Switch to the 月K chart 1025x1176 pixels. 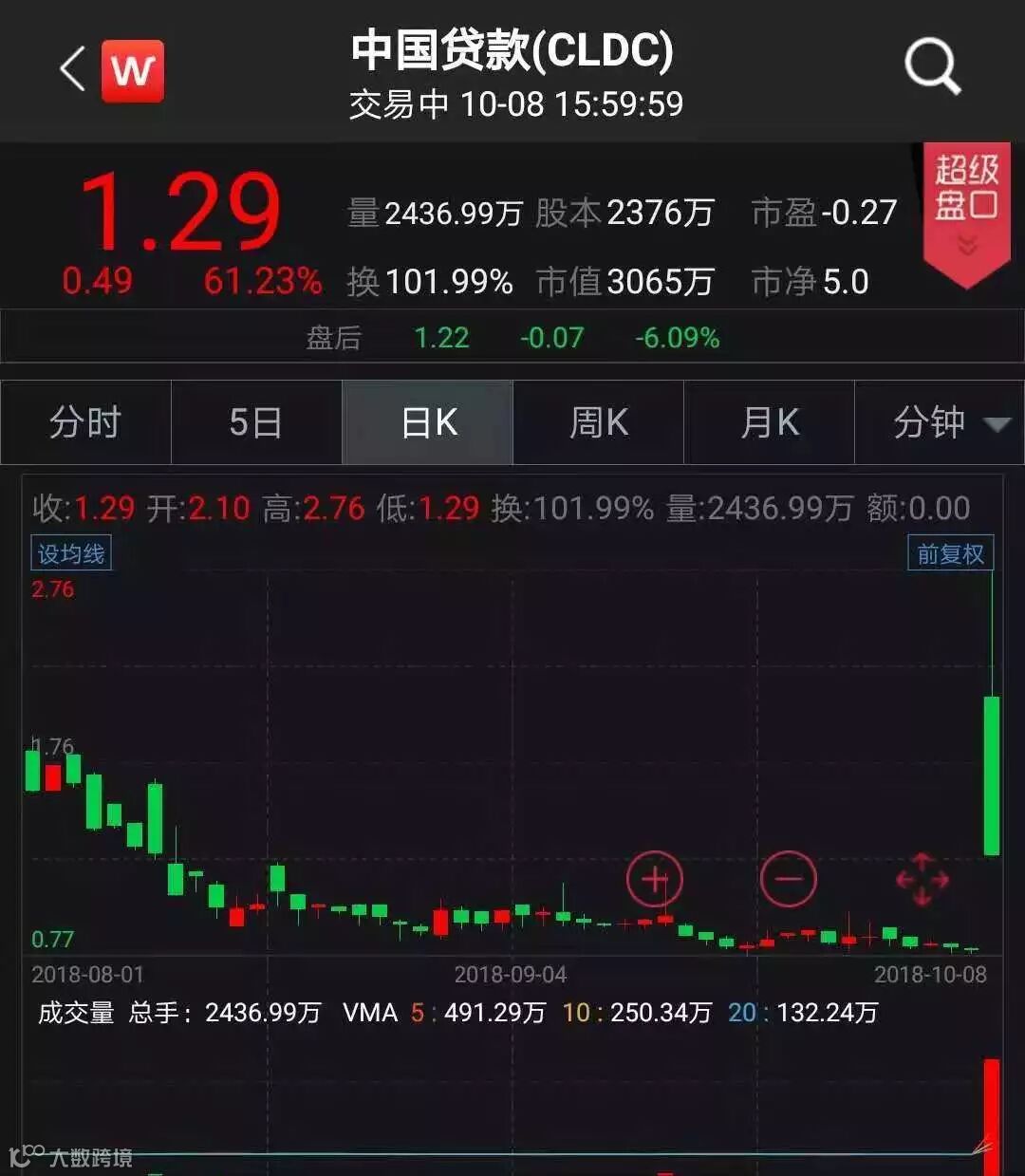(x=769, y=422)
